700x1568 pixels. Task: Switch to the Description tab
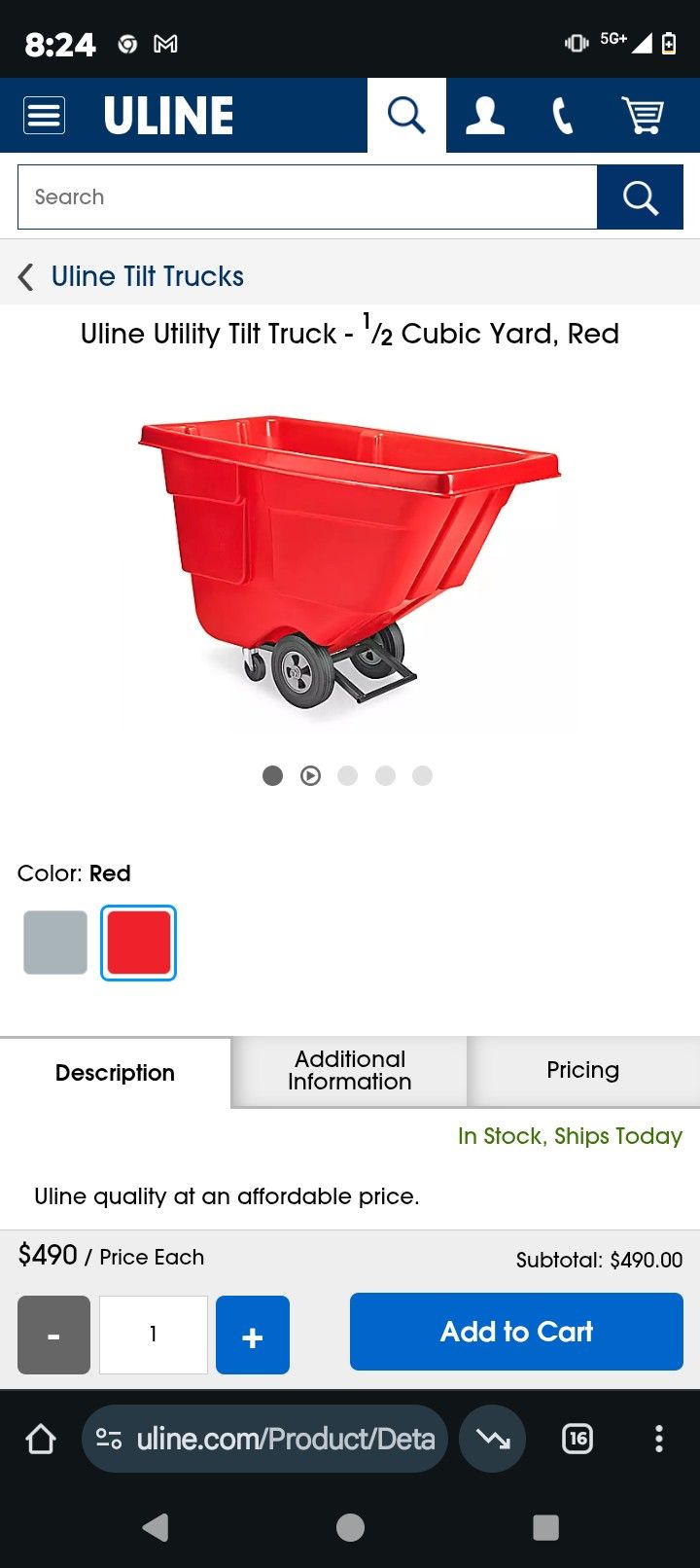click(x=115, y=1073)
